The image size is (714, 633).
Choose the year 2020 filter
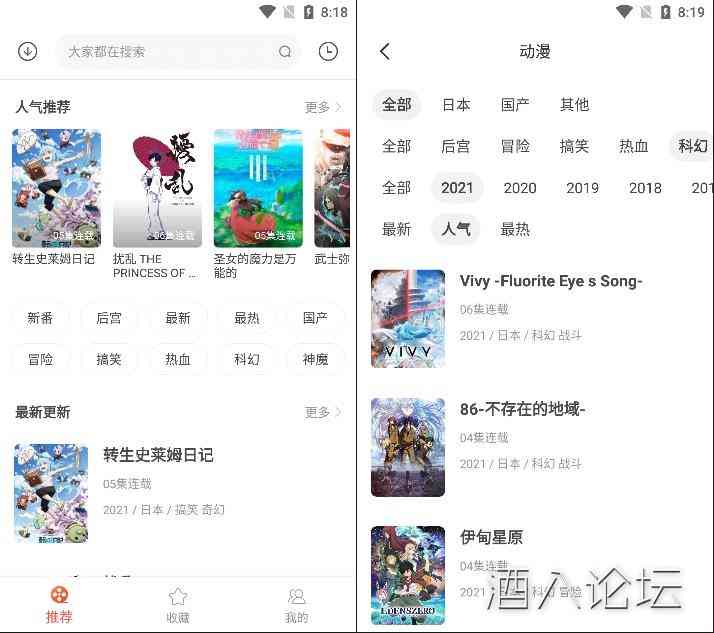point(520,187)
